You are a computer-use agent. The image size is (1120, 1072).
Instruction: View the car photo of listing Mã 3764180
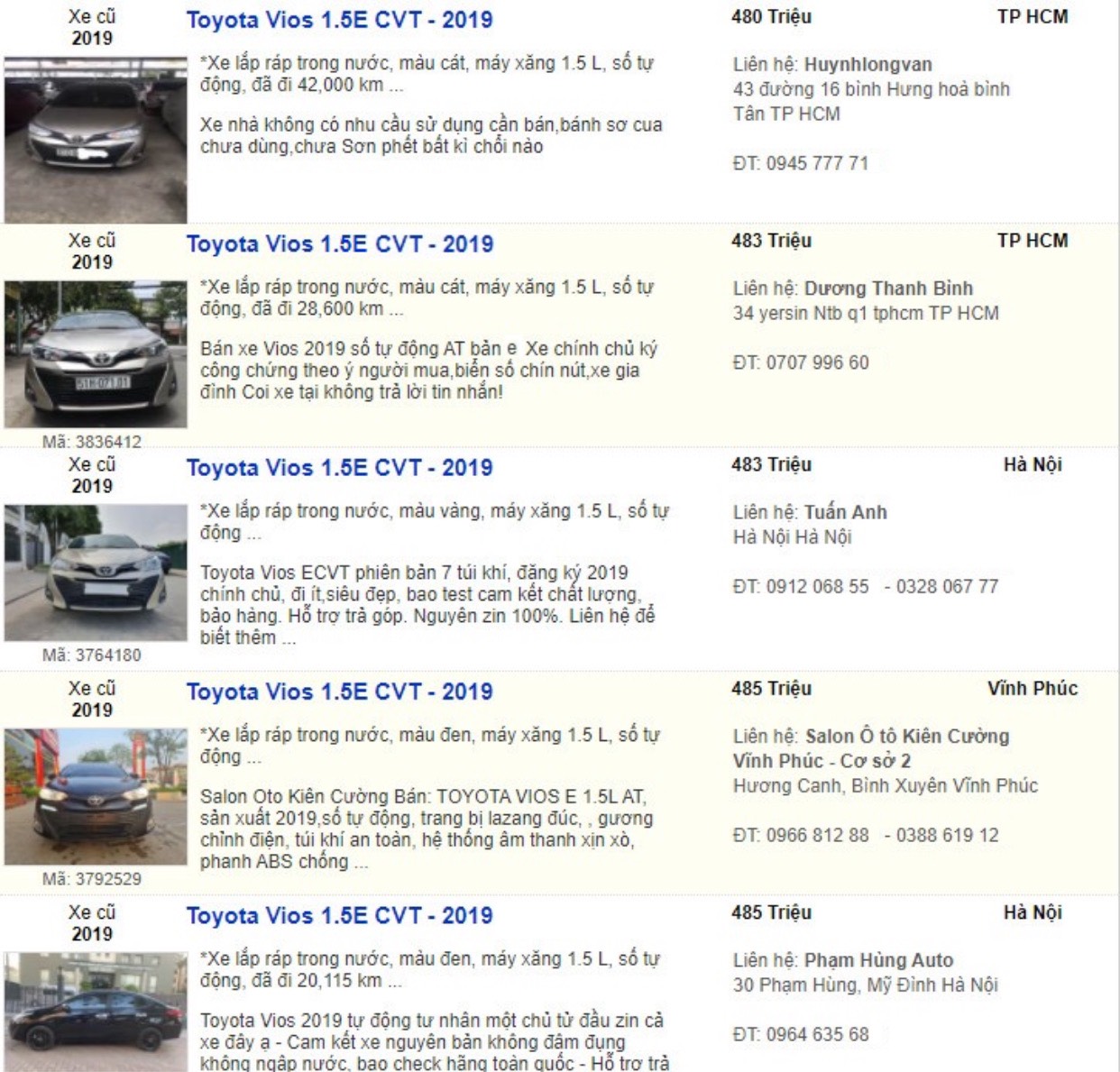[96, 573]
